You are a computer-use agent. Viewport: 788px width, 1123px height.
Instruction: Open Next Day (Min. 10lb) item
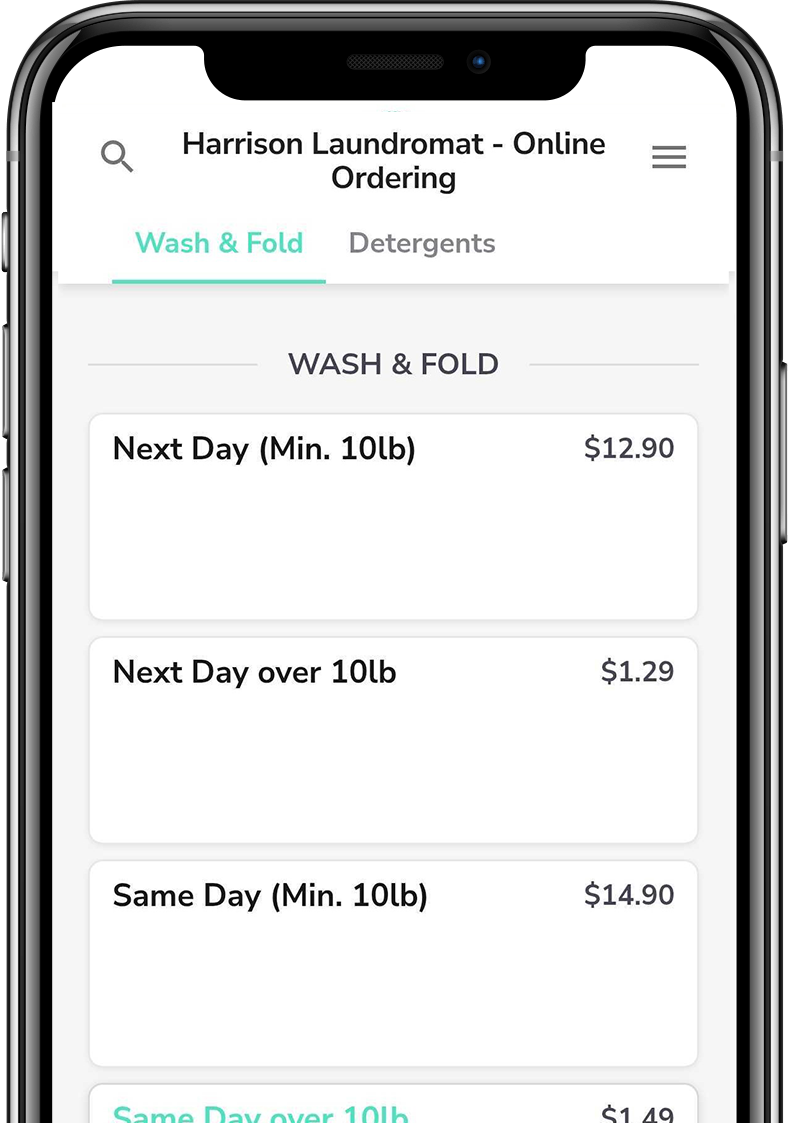pyautogui.click(x=393, y=517)
